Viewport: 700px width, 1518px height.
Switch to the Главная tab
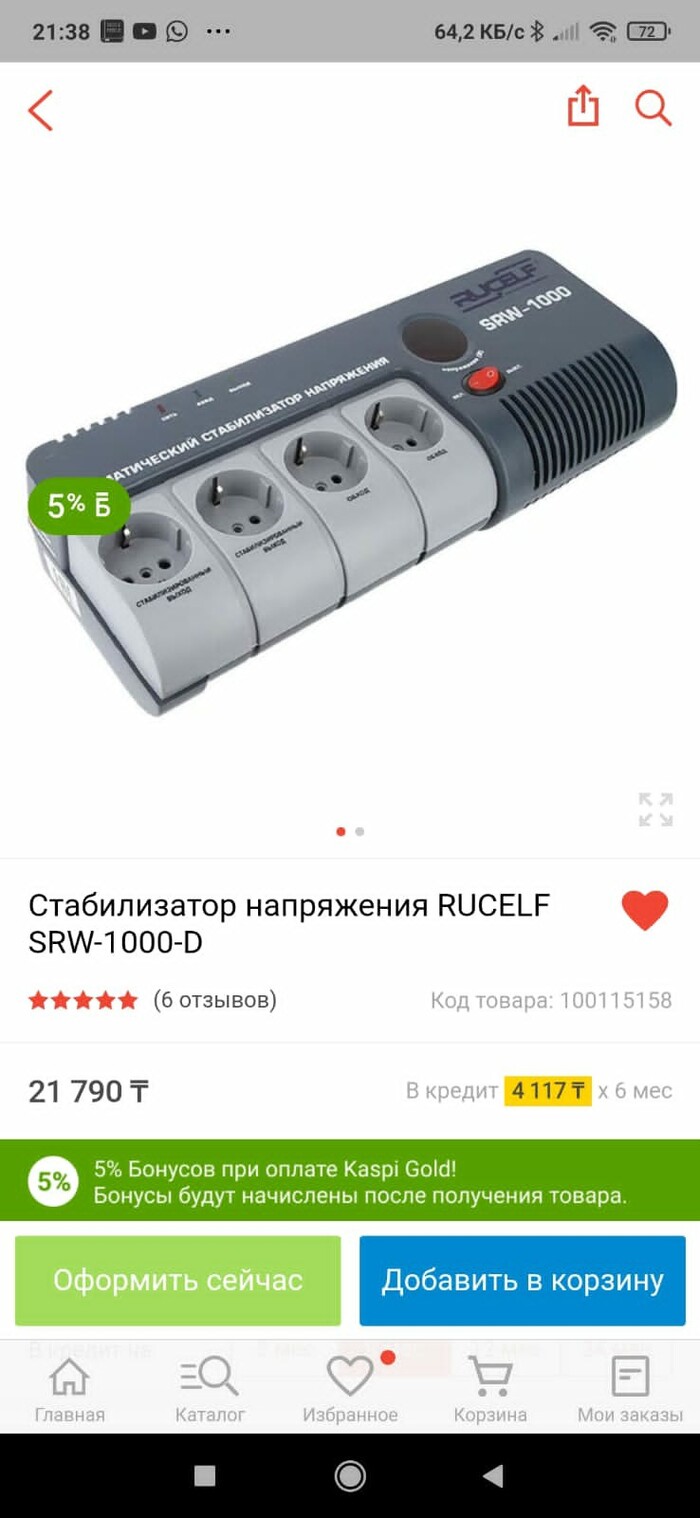(69, 1388)
